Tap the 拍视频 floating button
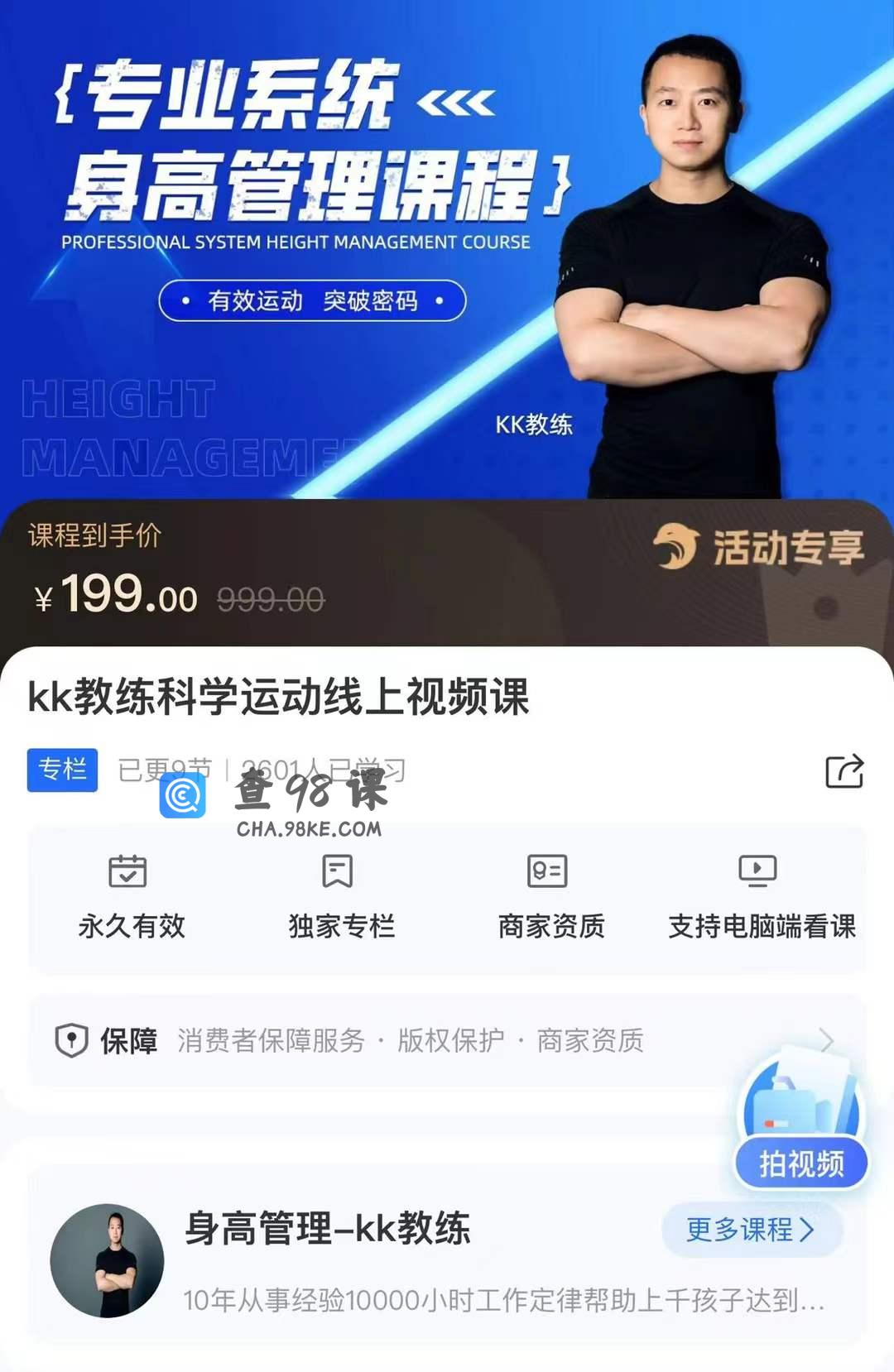 point(800,1163)
